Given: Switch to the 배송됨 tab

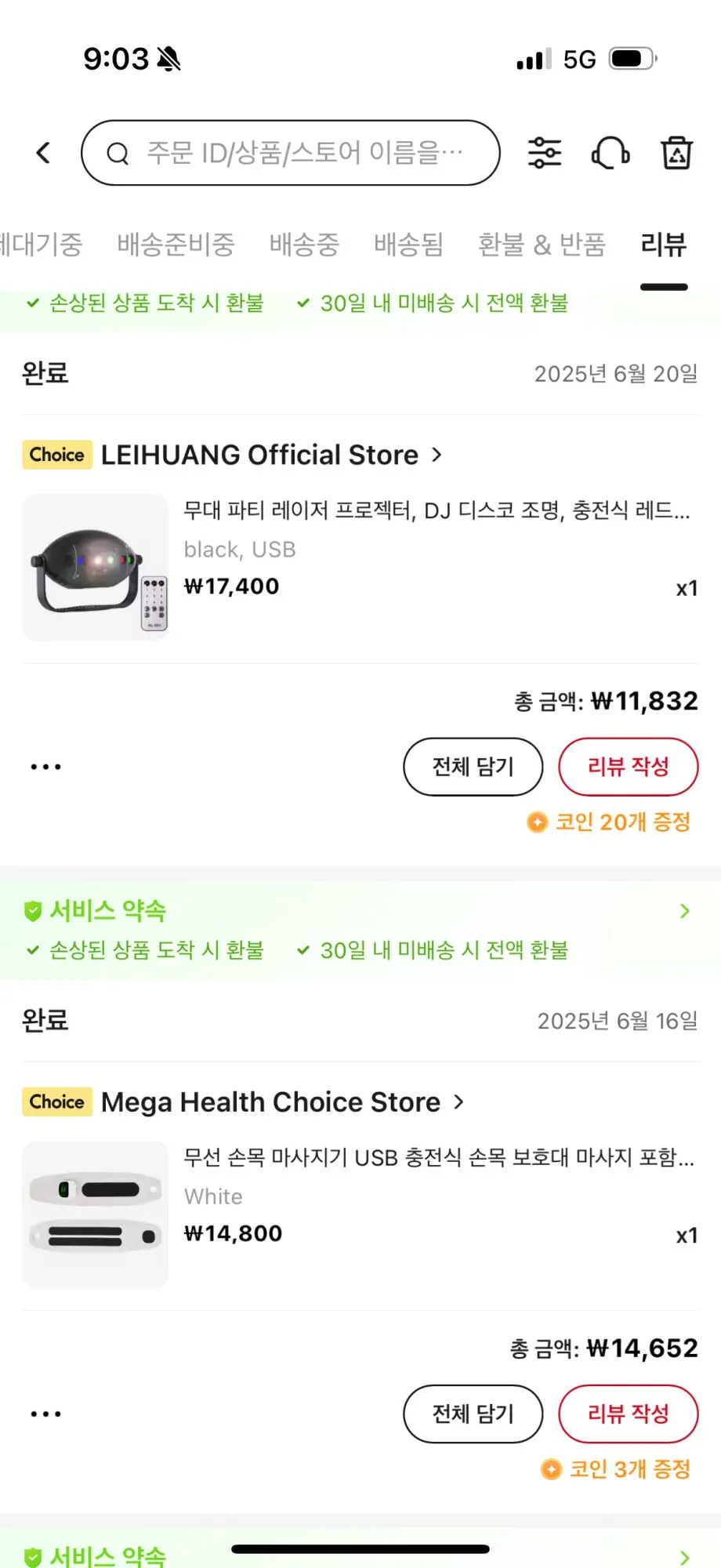Looking at the screenshot, I should [408, 245].
